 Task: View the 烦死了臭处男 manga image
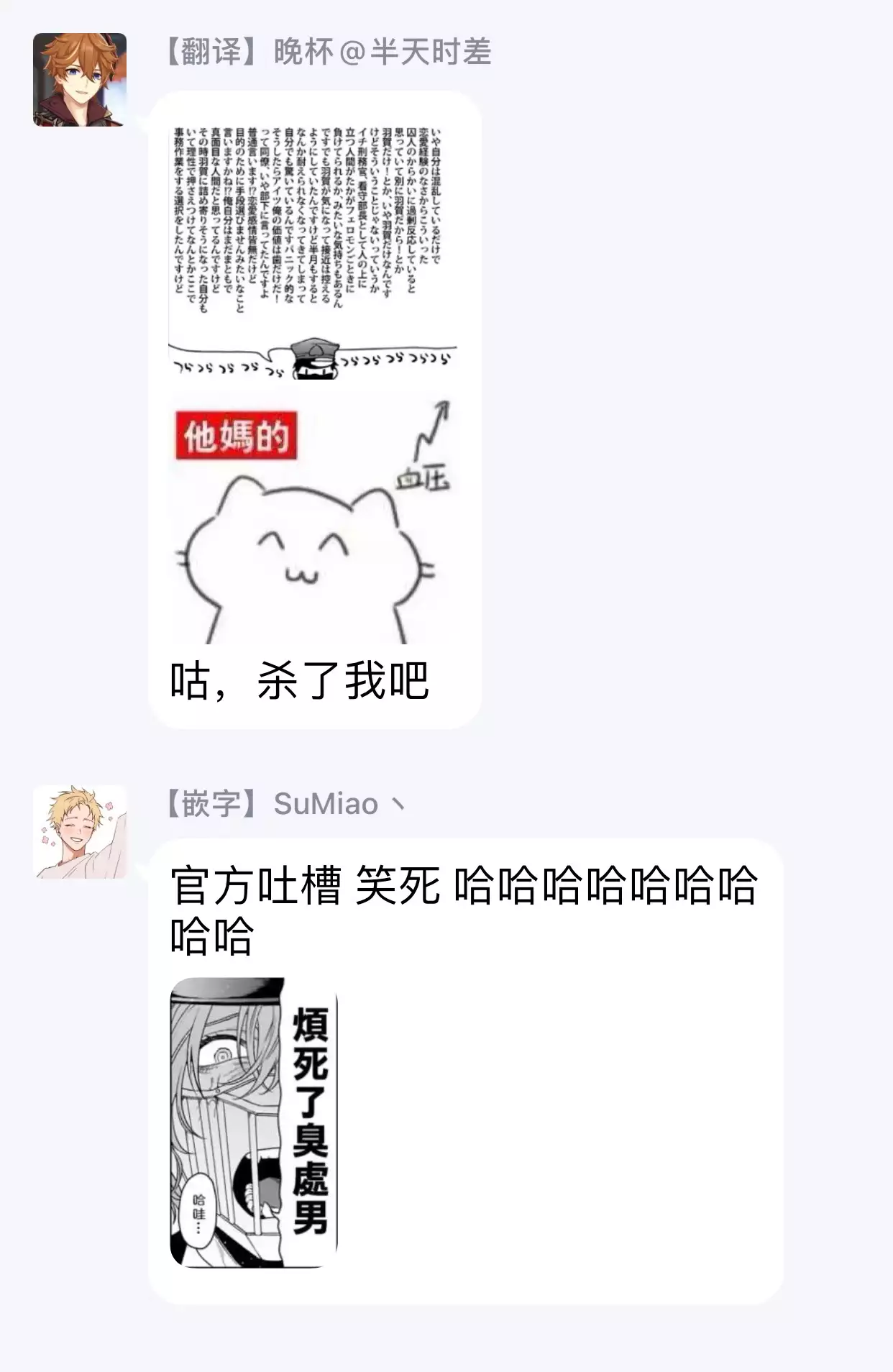(254, 1122)
